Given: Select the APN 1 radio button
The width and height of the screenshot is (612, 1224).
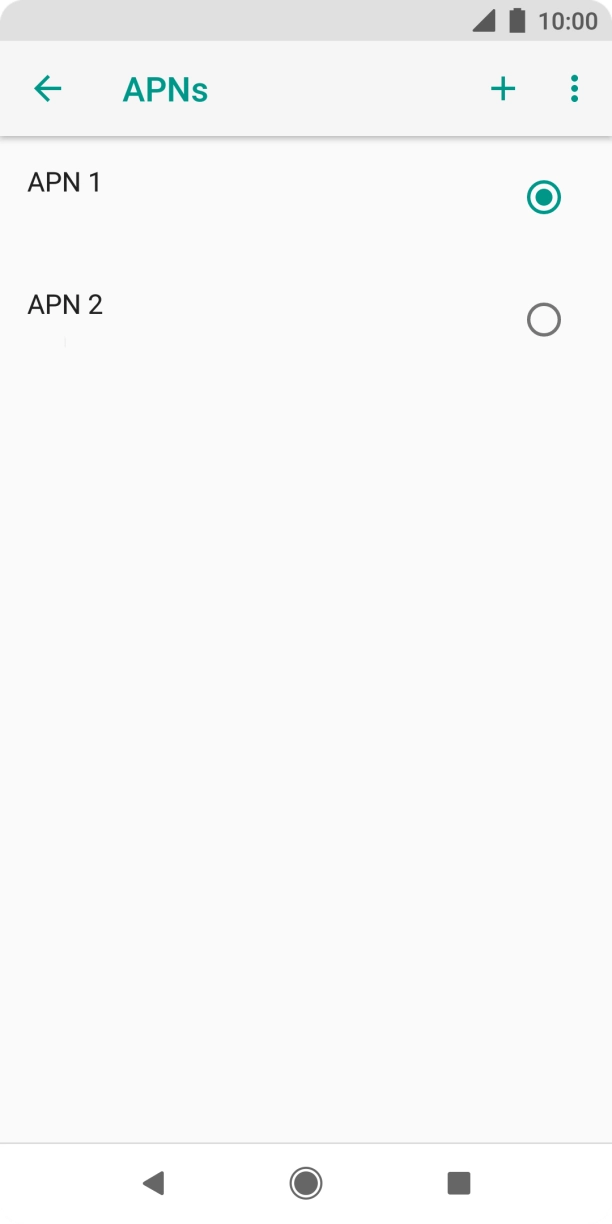Looking at the screenshot, I should [x=543, y=197].
